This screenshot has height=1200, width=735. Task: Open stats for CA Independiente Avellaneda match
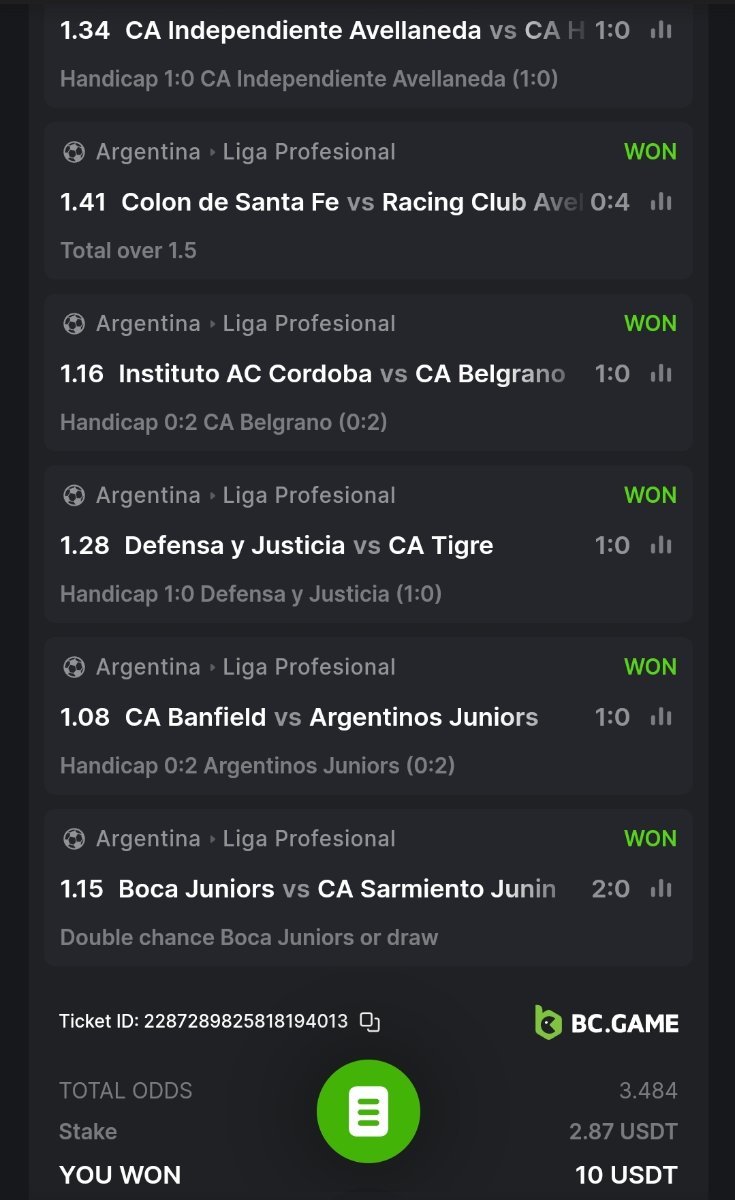(660, 31)
